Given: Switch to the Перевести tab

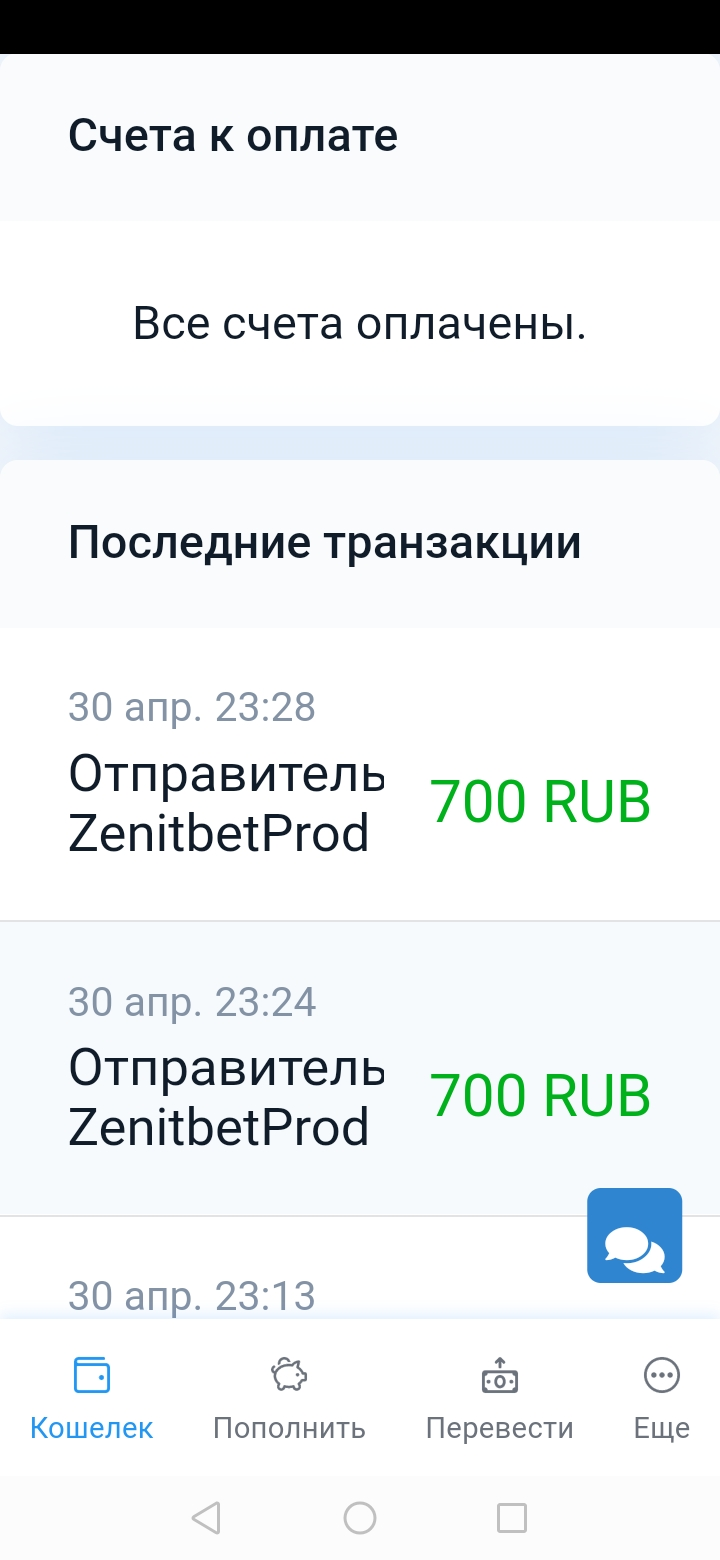Looking at the screenshot, I should pyautogui.click(x=500, y=1398).
